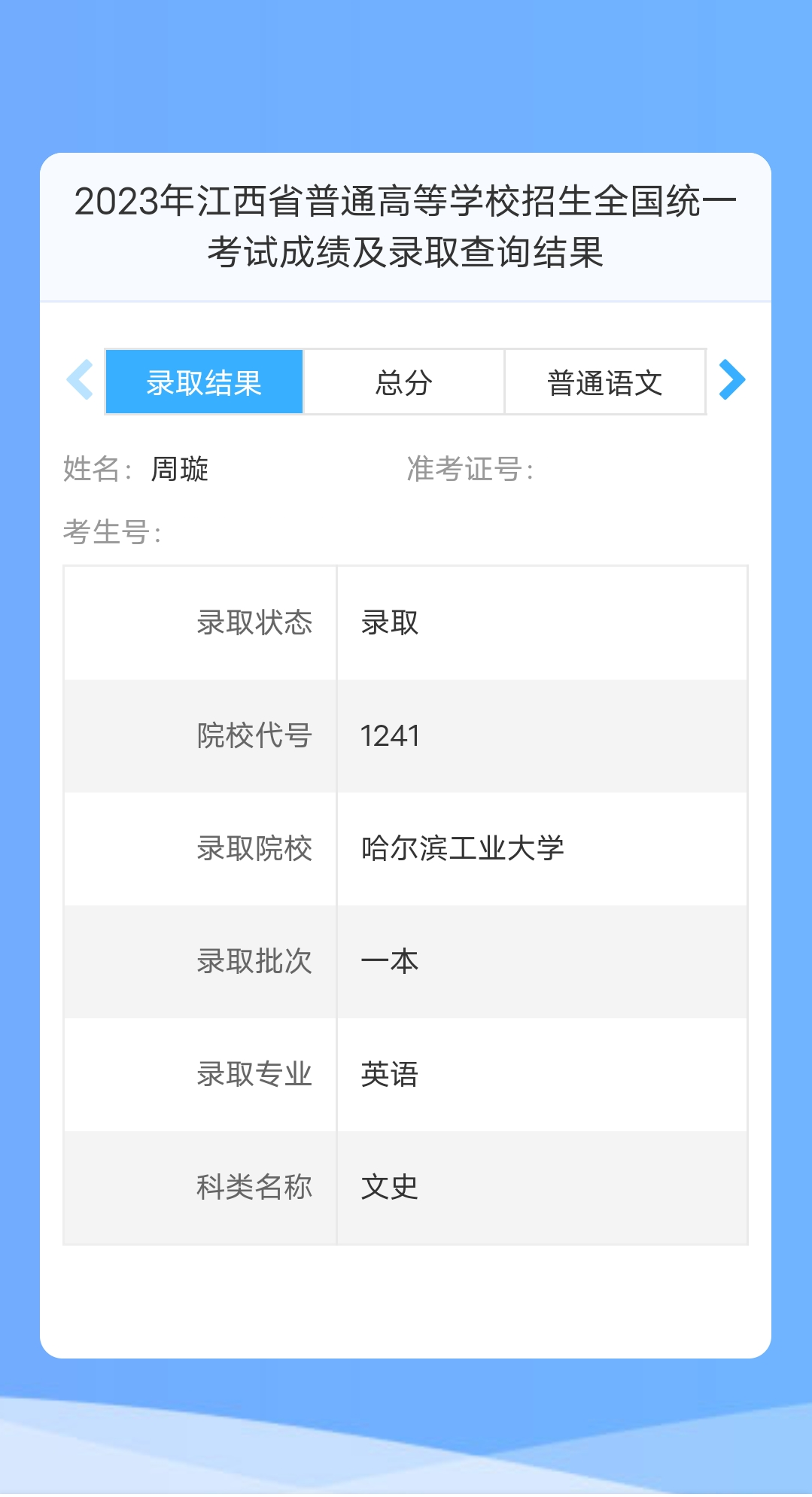This screenshot has width=812, height=1497.
Task: Switch to the 总分 tab
Action: pos(404,382)
